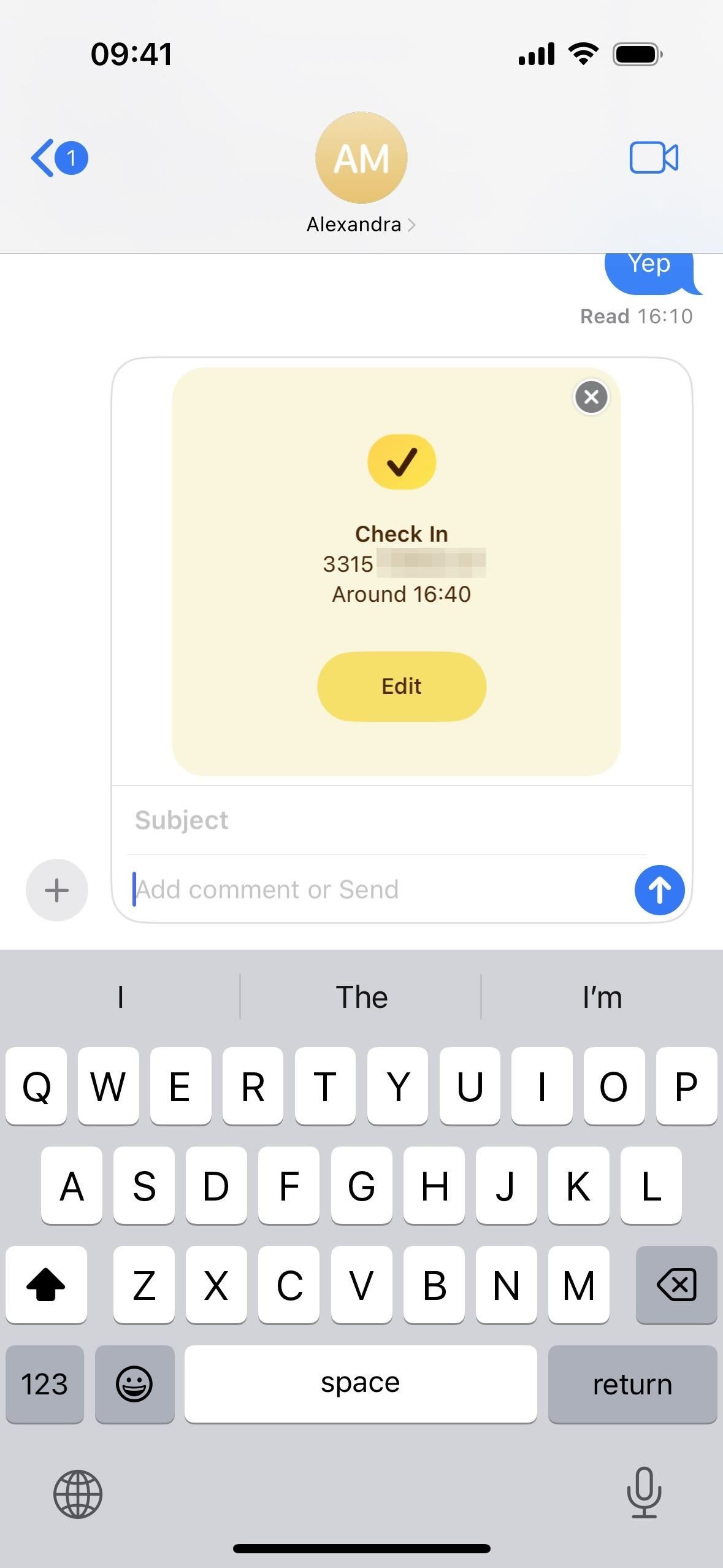This screenshot has width=723, height=1568.
Task: Insert the suggestion "I'm"
Action: click(602, 997)
